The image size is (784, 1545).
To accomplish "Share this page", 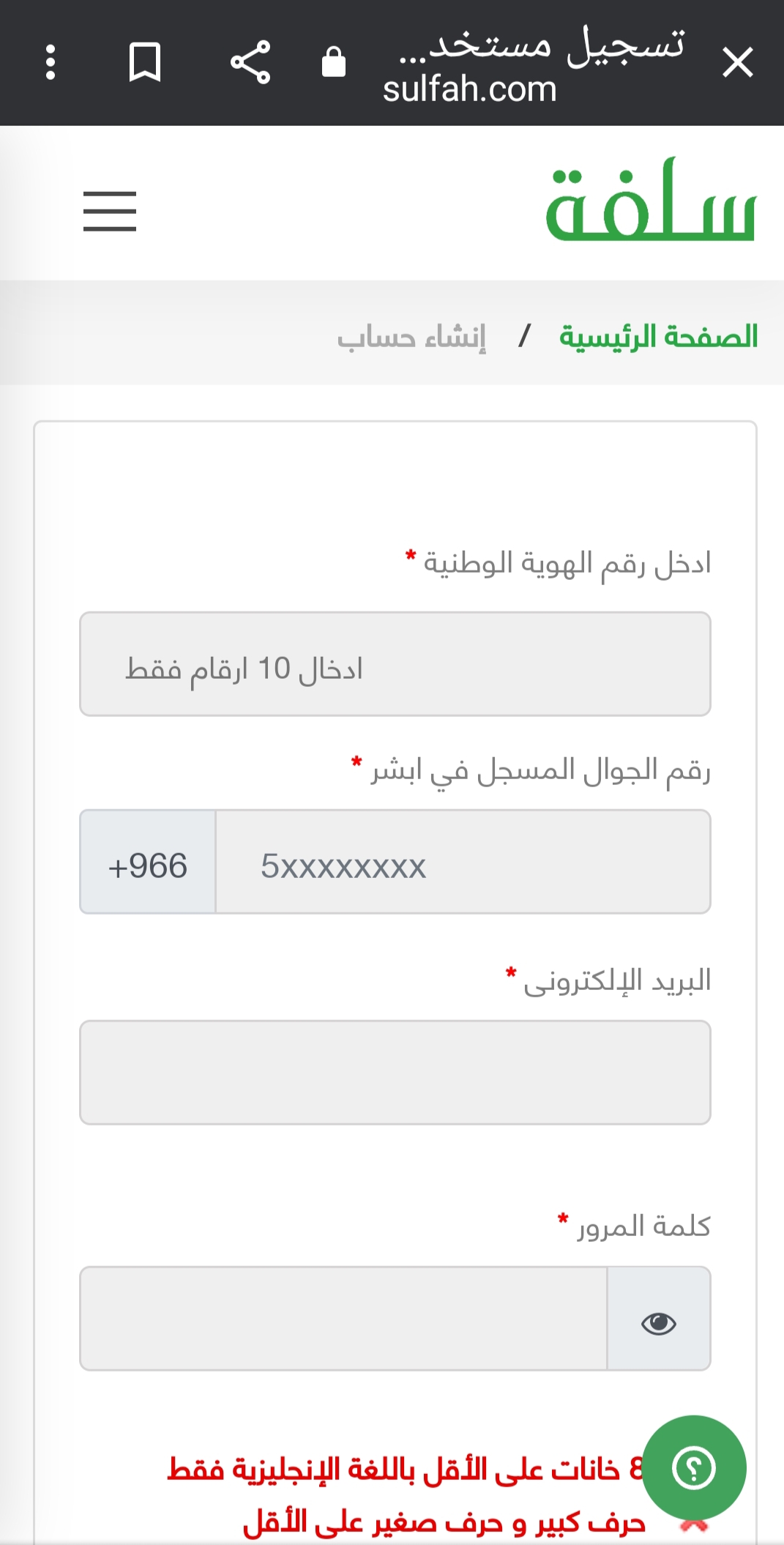I will (250, 62).
